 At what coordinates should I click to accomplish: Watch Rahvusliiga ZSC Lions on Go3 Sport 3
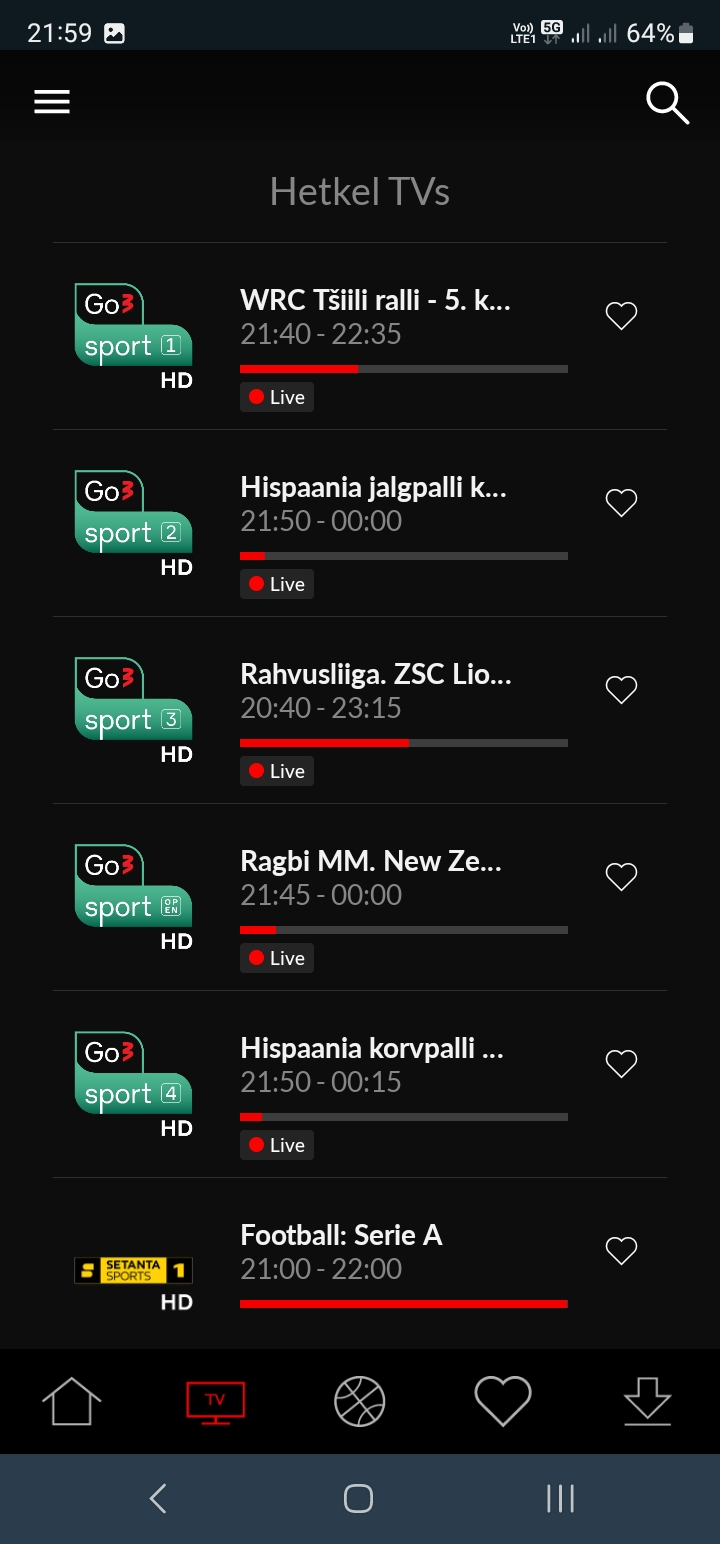(360, 711)
